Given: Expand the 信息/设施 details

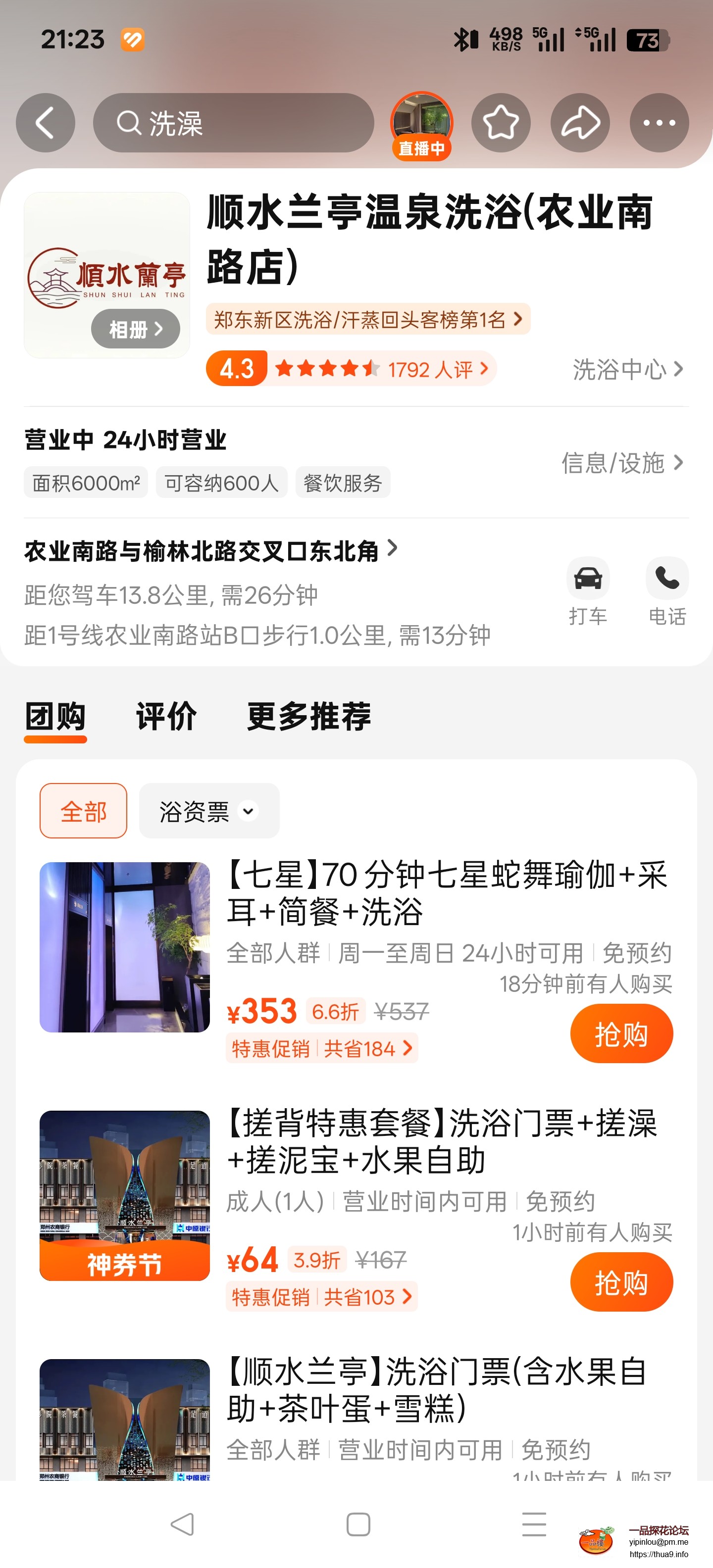Looking at the screenshot, I should [x=620, y=463].
